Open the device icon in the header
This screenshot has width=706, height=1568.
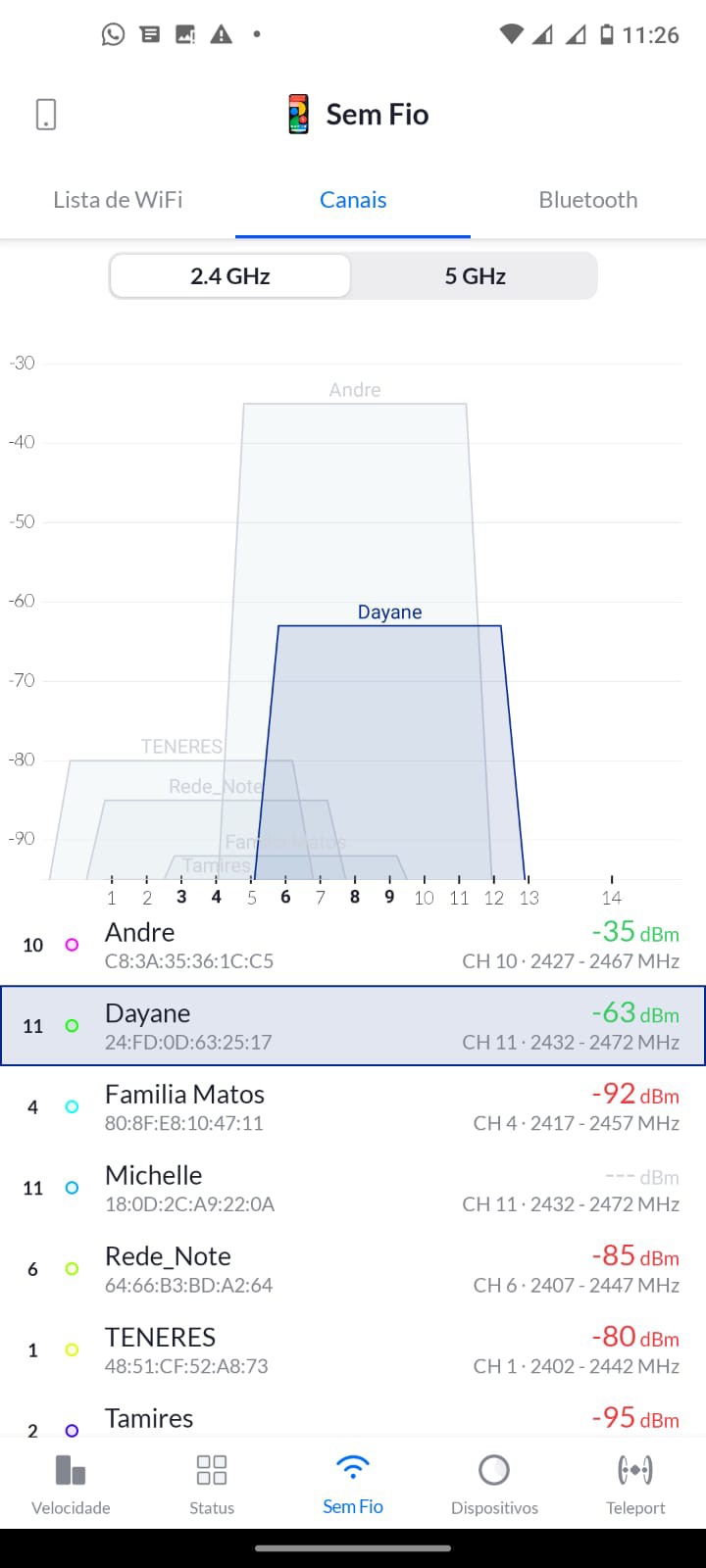[46, 115]
